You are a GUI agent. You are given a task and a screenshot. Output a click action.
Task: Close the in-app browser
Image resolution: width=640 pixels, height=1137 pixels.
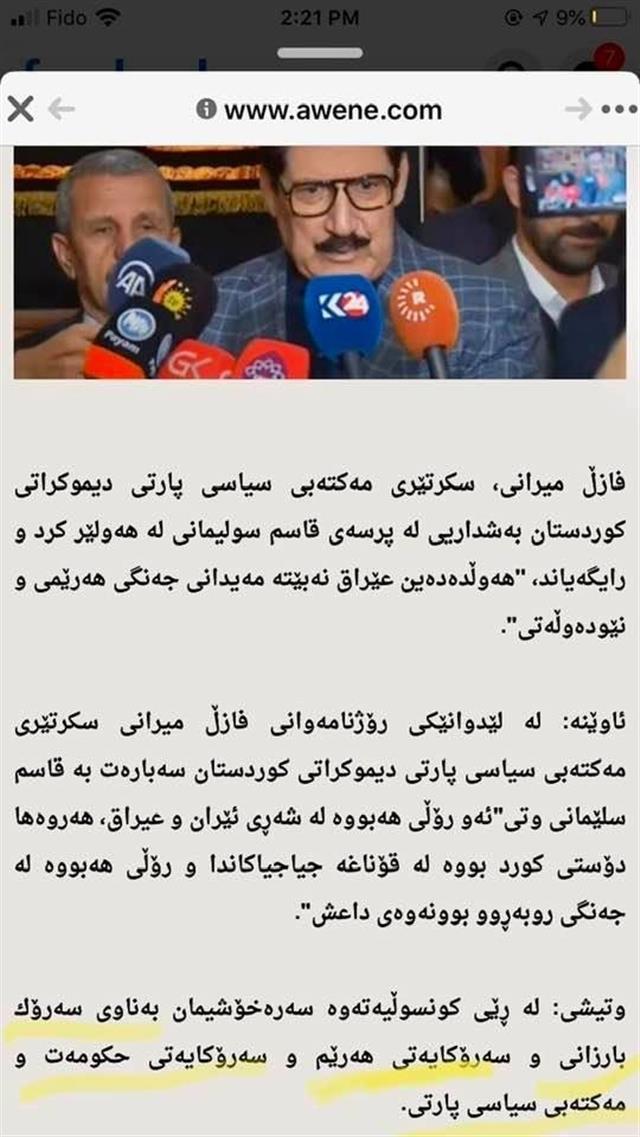click(20, 109)
